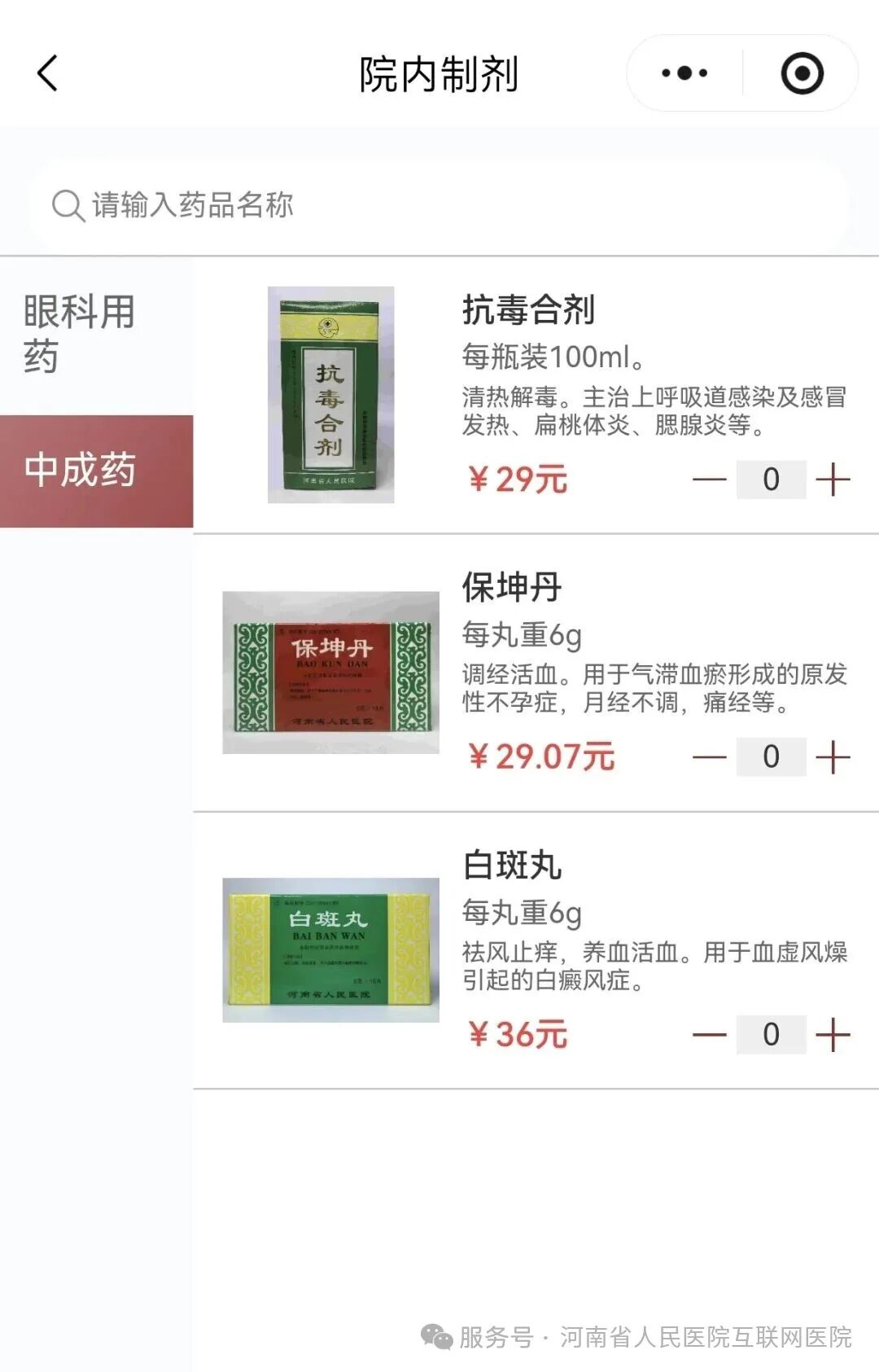The image size is (879, 1372).
Task: Add one 保坤丹 with plus button
Action: point(833,757)
